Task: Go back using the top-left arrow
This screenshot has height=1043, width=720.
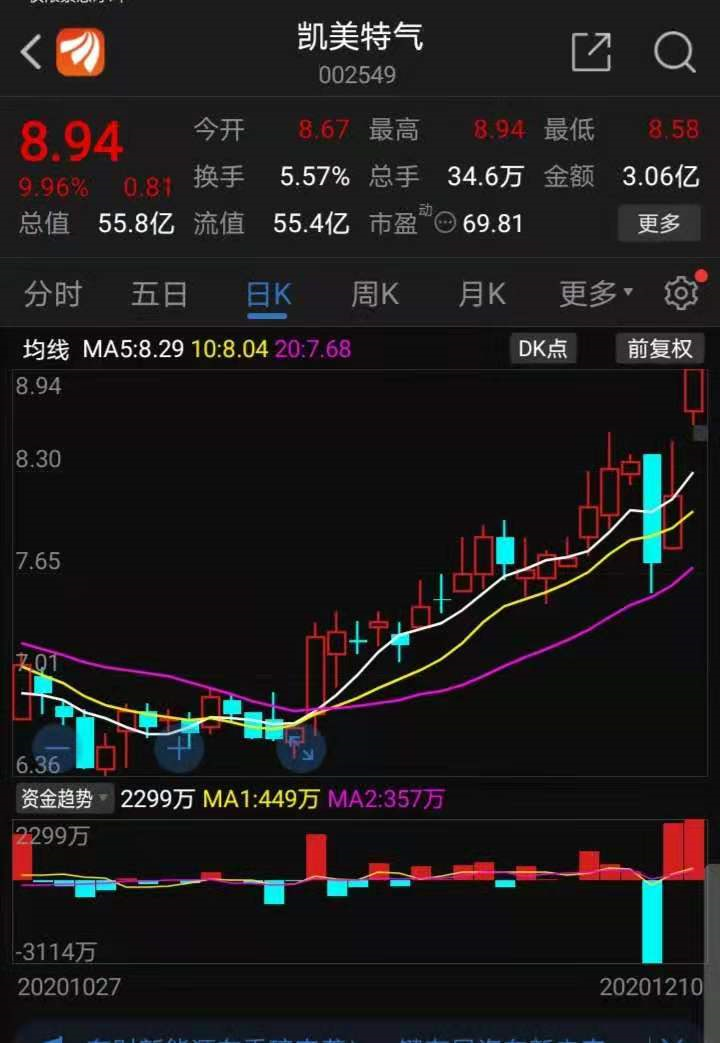Action: (31, 52)
